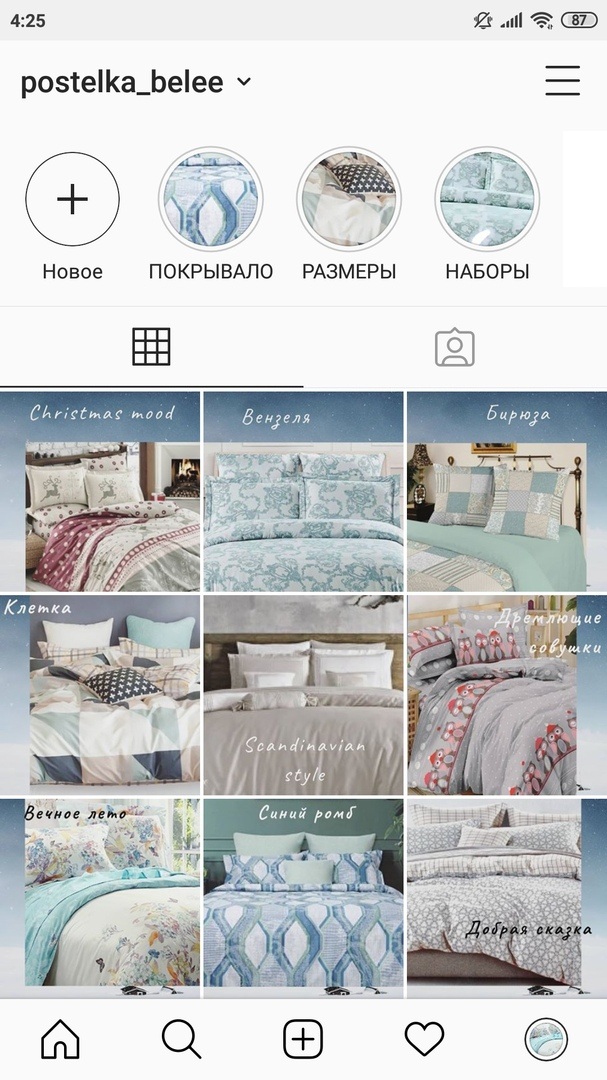
Task: Open the Синий ромб post
Action: [303, 897]
